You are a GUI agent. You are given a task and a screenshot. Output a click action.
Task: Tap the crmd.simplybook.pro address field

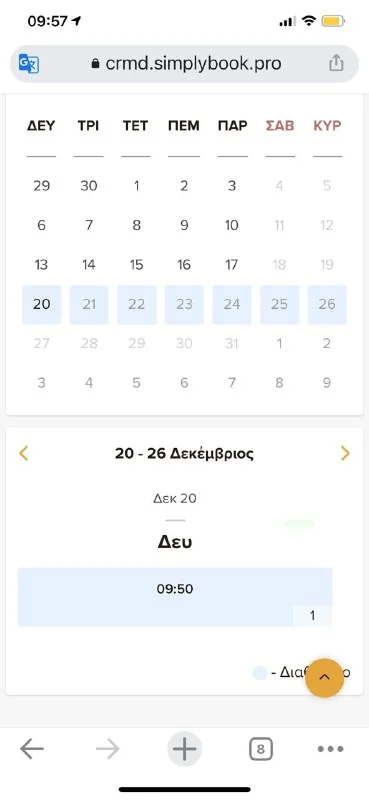pyautogui.click(x=185, y=64)
